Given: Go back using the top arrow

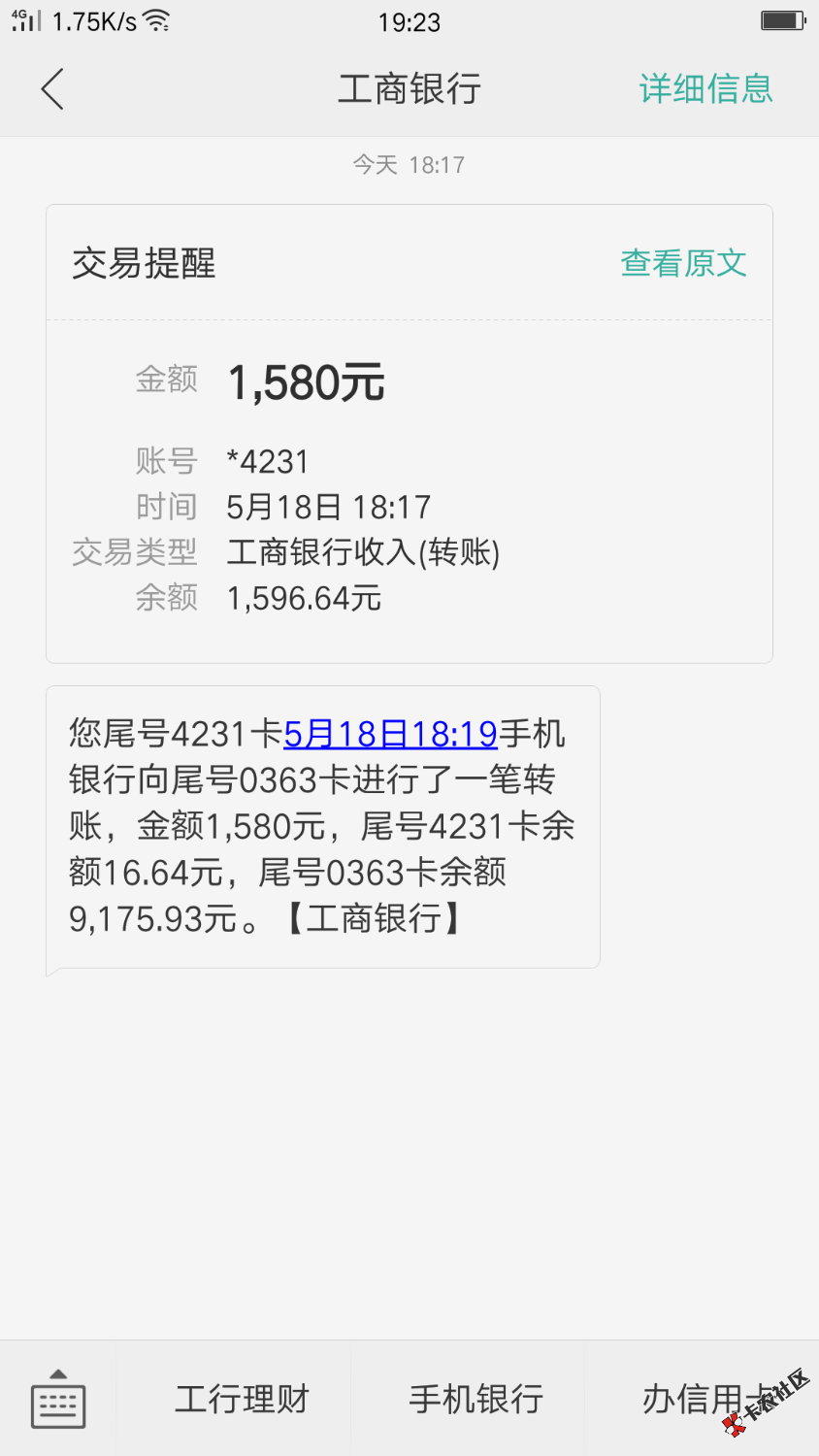Looking at the screenshot, I should [x=53, y=89].
